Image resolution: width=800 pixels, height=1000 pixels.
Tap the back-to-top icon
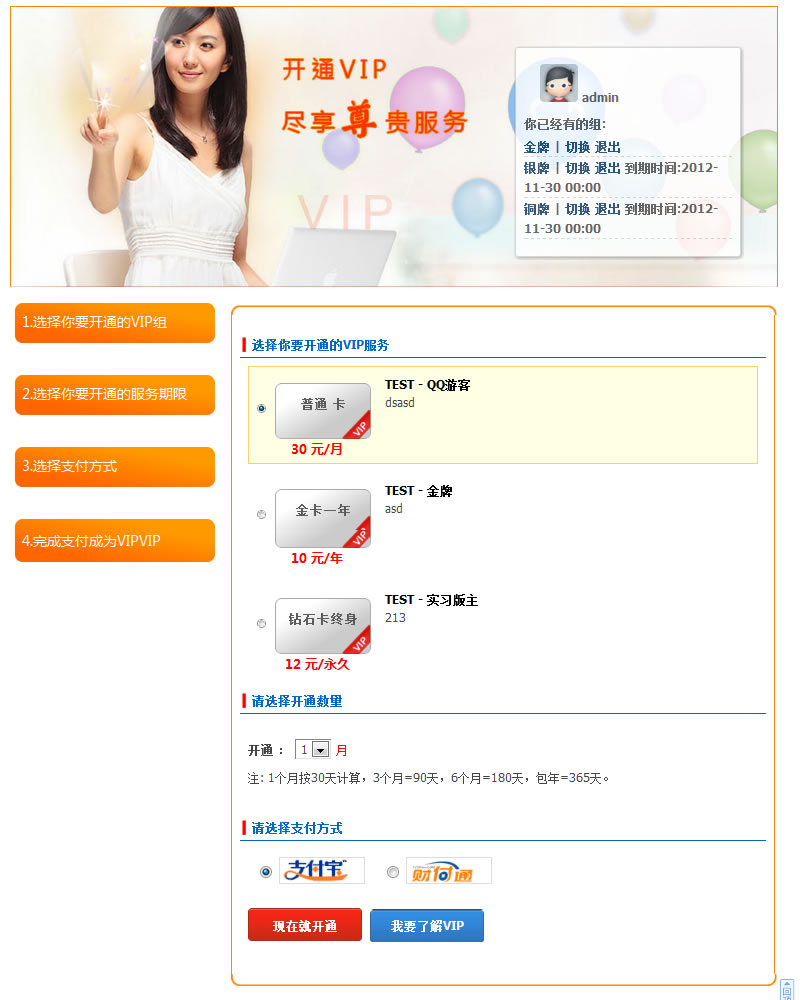pos(787,988)
